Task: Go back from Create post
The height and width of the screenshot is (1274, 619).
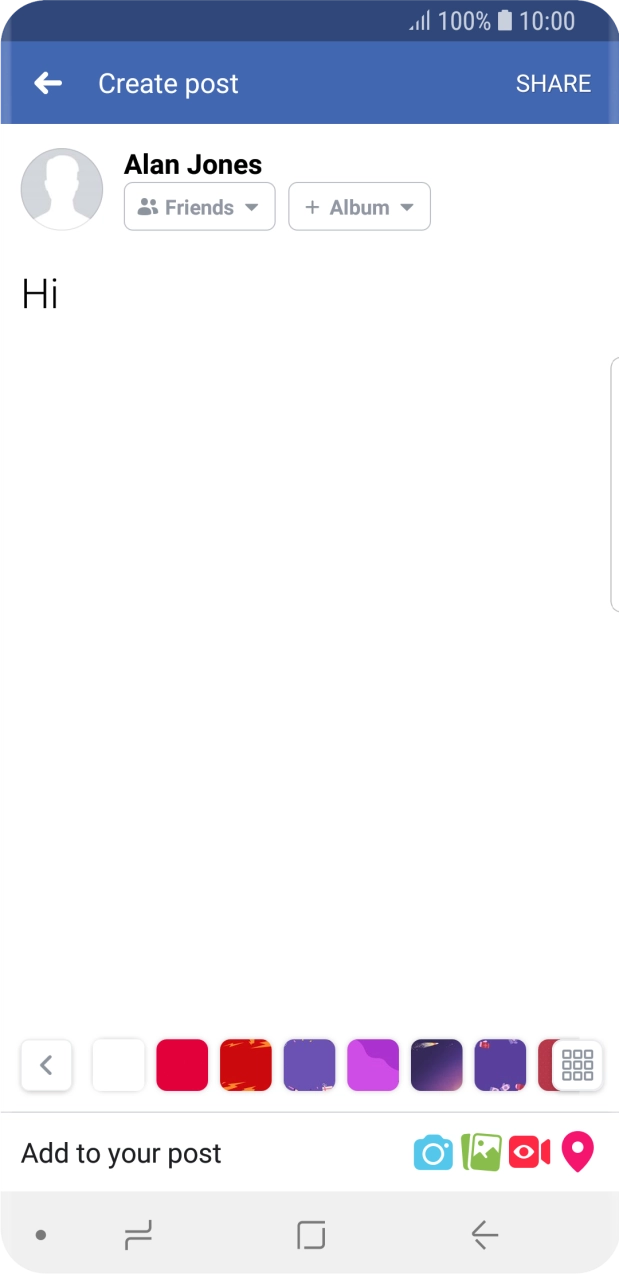Action: [48, 84]
